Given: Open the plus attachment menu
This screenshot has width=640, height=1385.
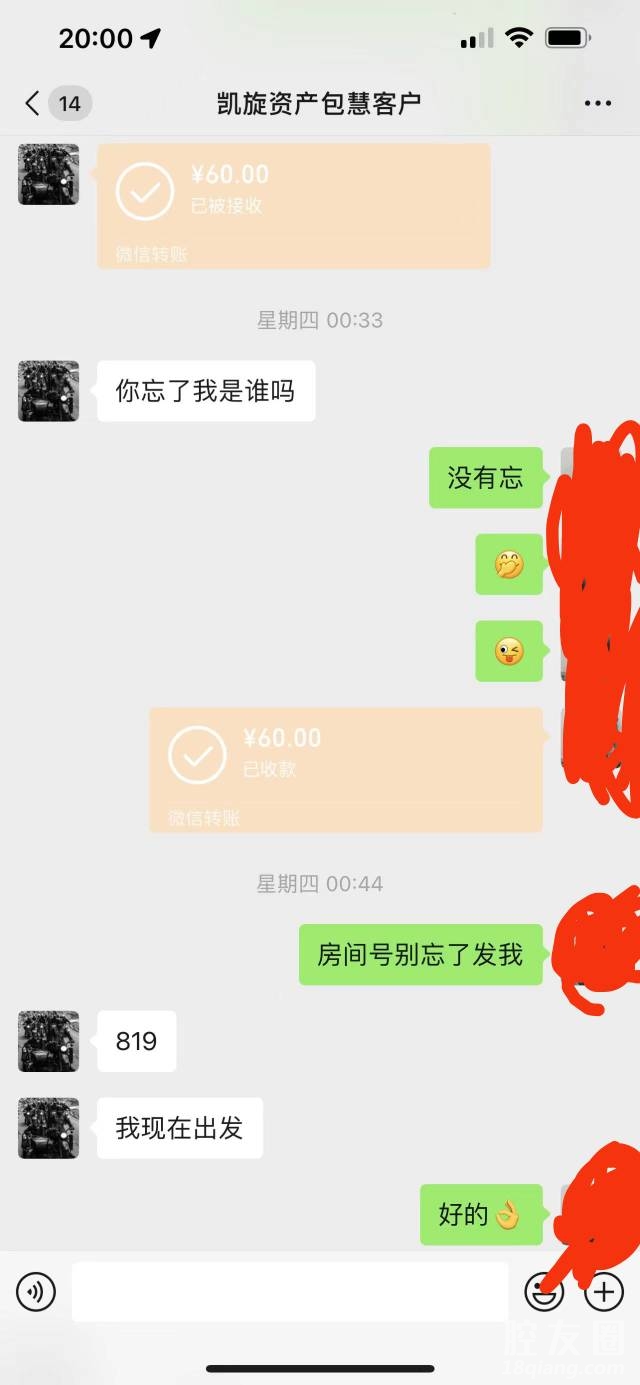Looking at the screenshot, I should click(603, 1292).
